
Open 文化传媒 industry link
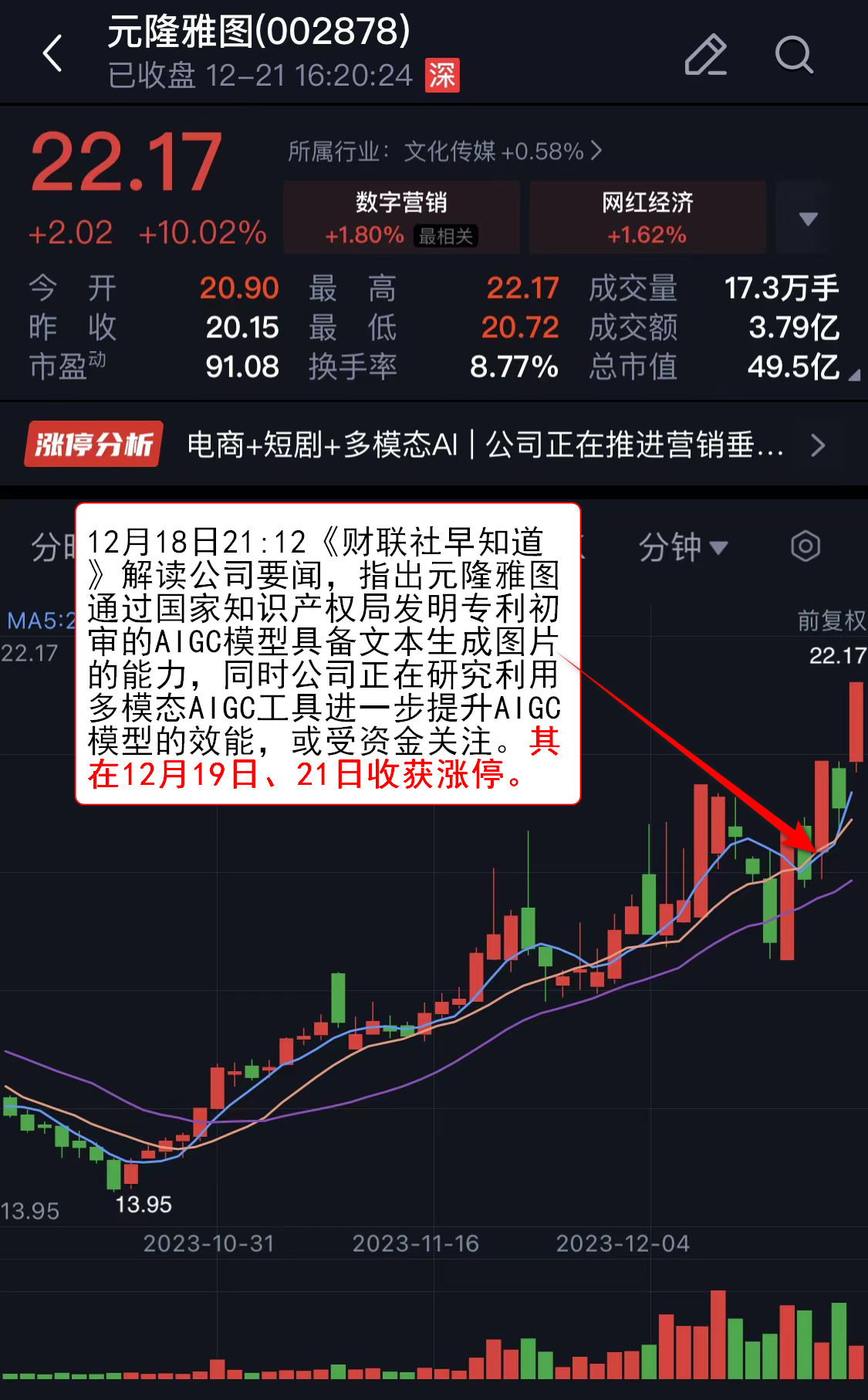click(445, 151)
